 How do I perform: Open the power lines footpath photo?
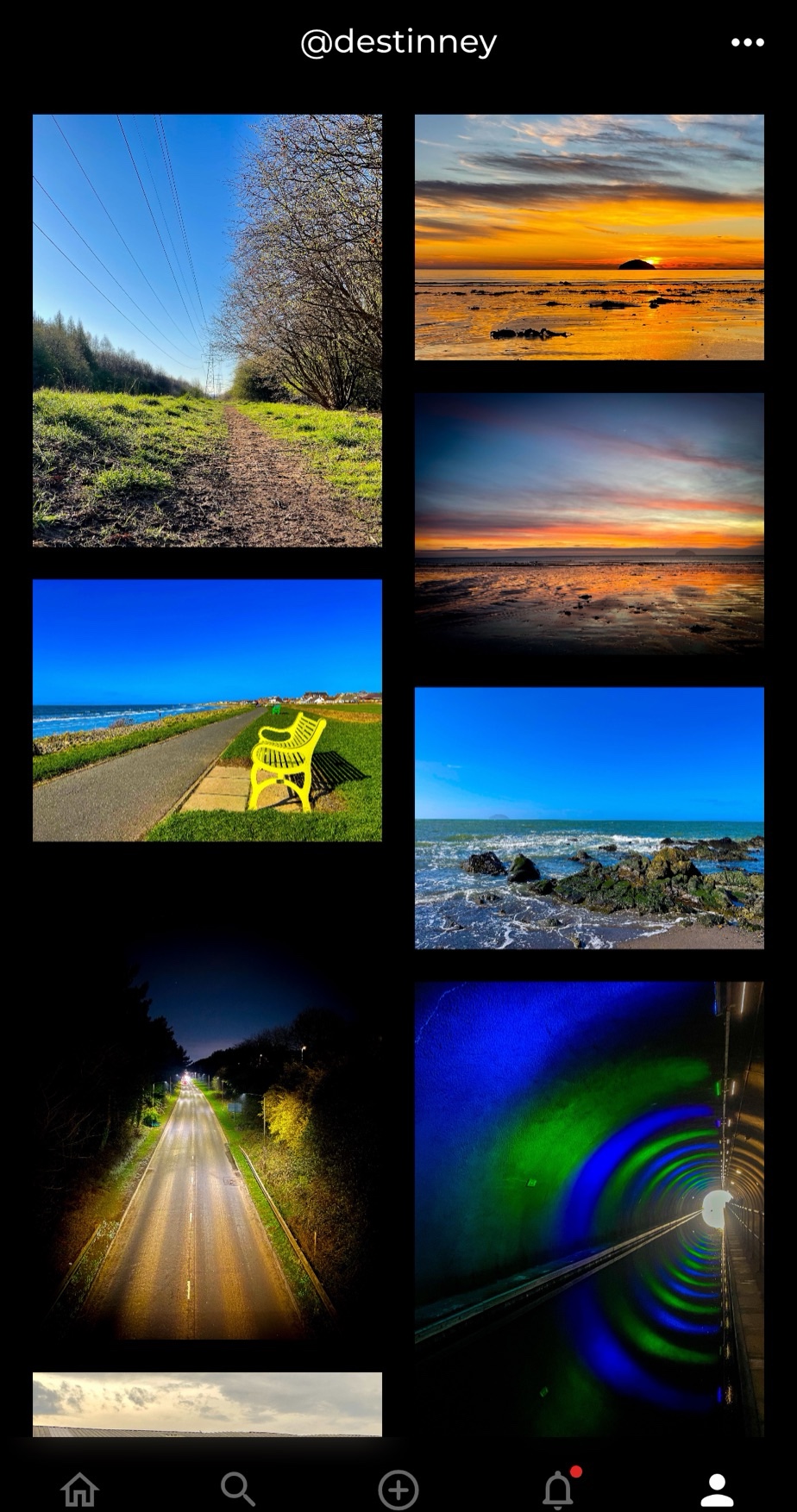207,330
